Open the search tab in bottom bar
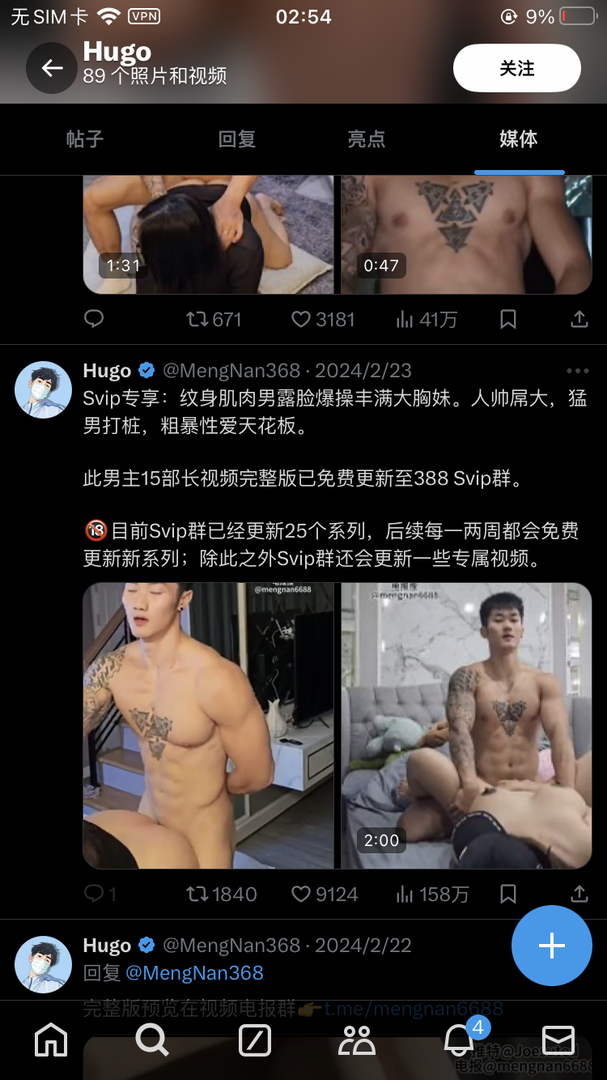607x1080 pixels. (152, 1041)
